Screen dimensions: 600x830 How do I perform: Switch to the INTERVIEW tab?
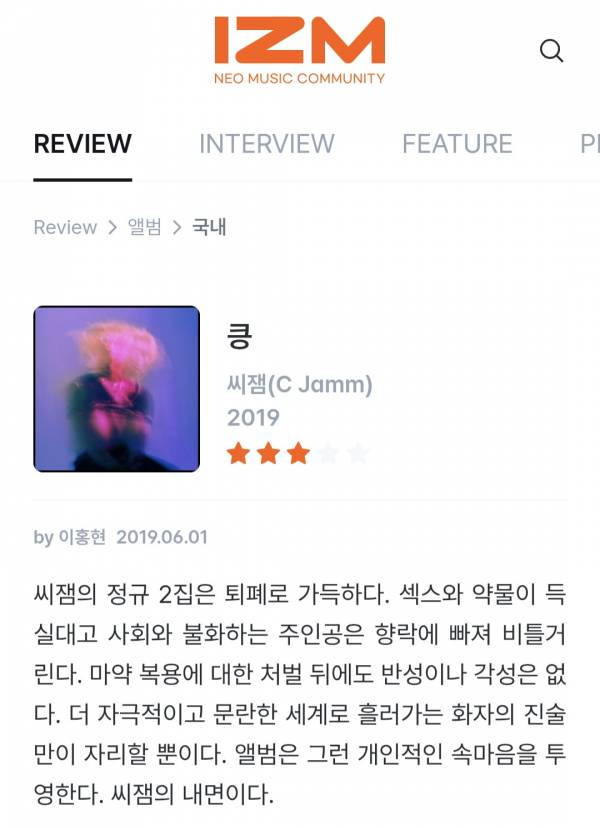tap(267, 144)
